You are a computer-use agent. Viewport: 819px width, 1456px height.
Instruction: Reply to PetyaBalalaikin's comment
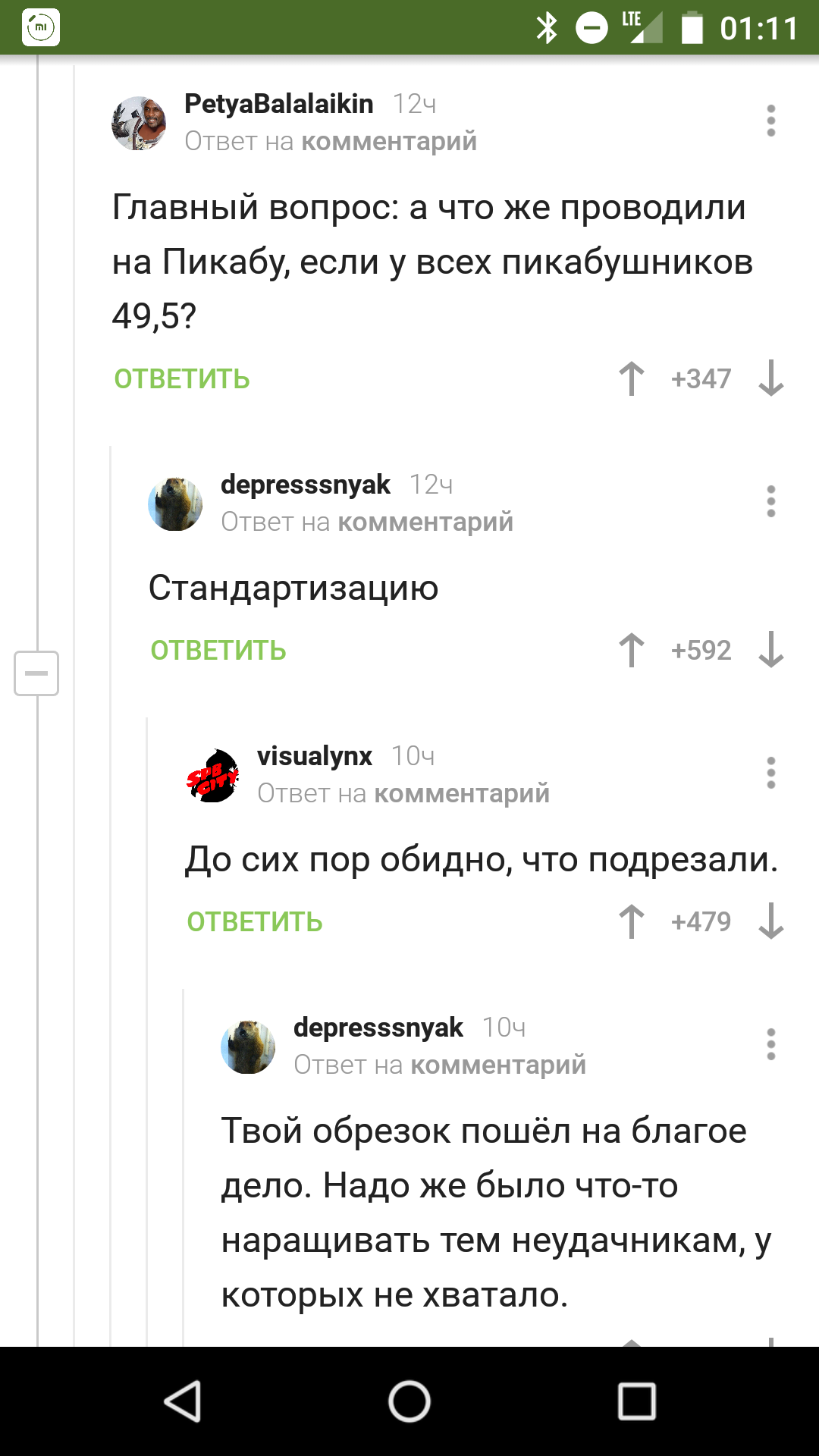click(x=182, y=379)
